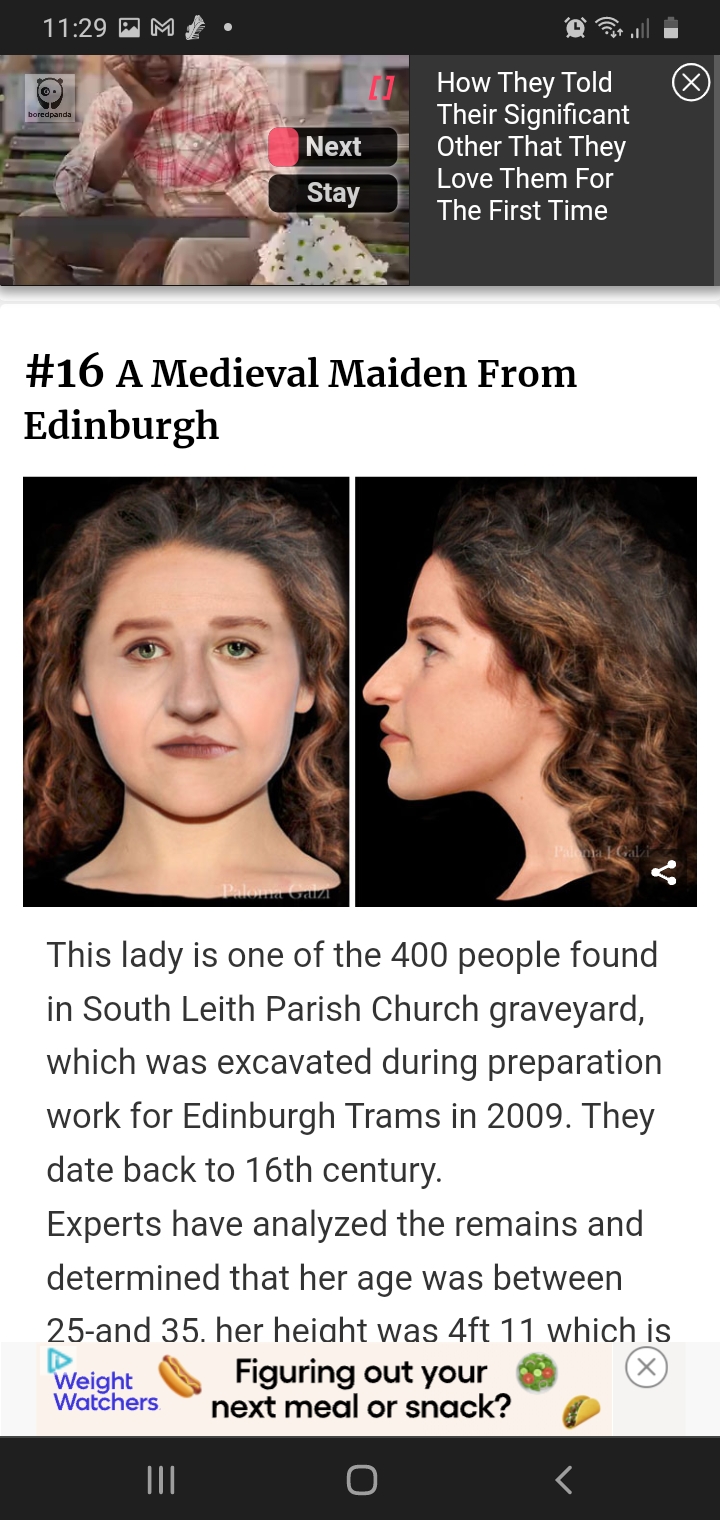The width and height of the screenshot is (720, 1520).
Task: Close the floating video player
Action: (690, 82)
